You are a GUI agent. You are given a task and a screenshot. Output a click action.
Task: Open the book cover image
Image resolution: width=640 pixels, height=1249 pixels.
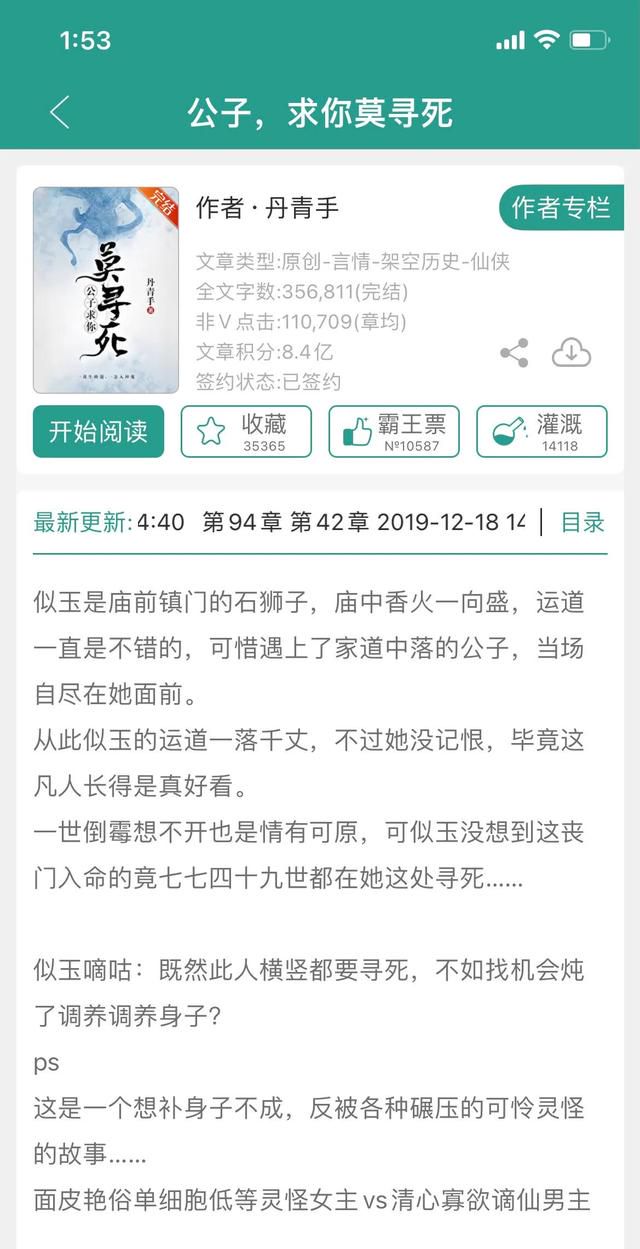point(106,290)
